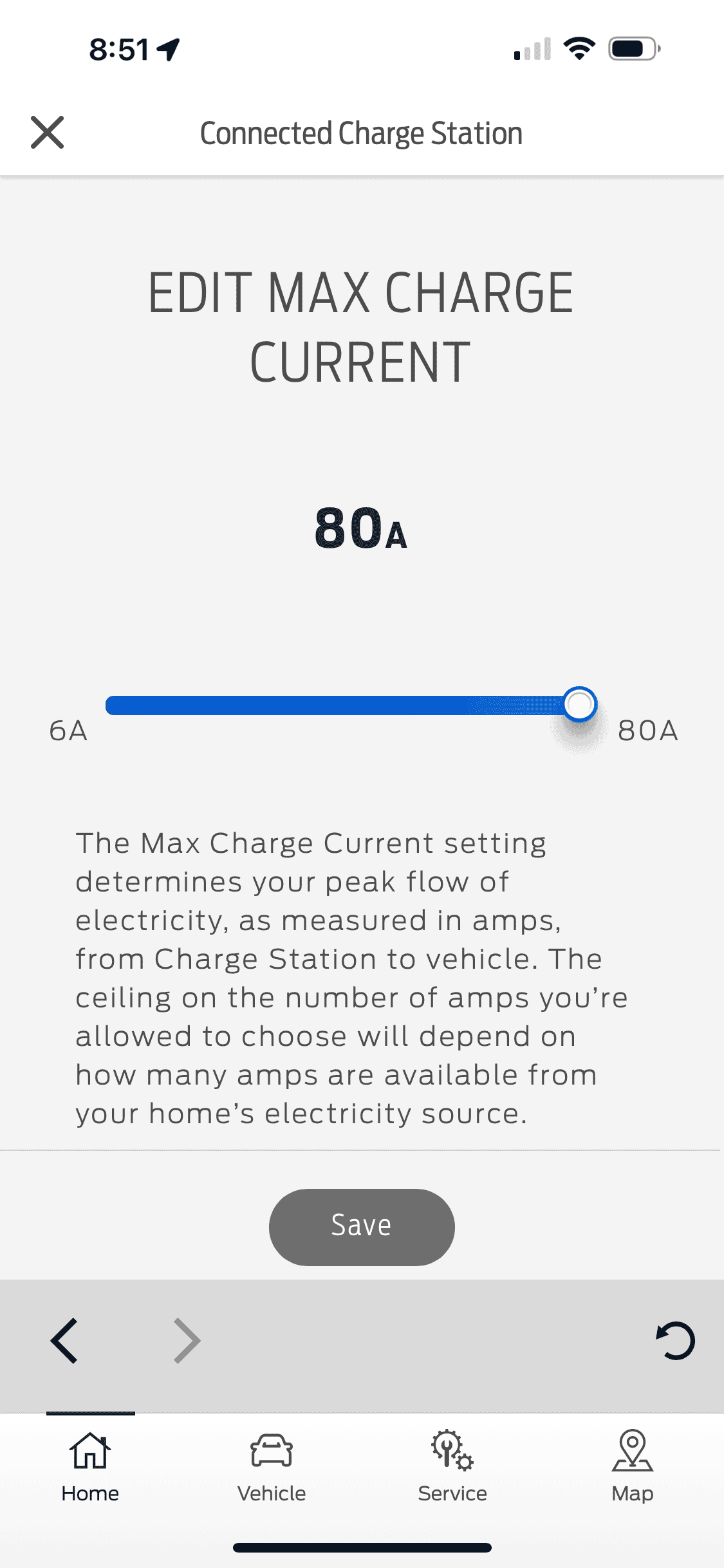Save the max charge current
The height and width of the screenshot is (1568, 724).
362,1227
